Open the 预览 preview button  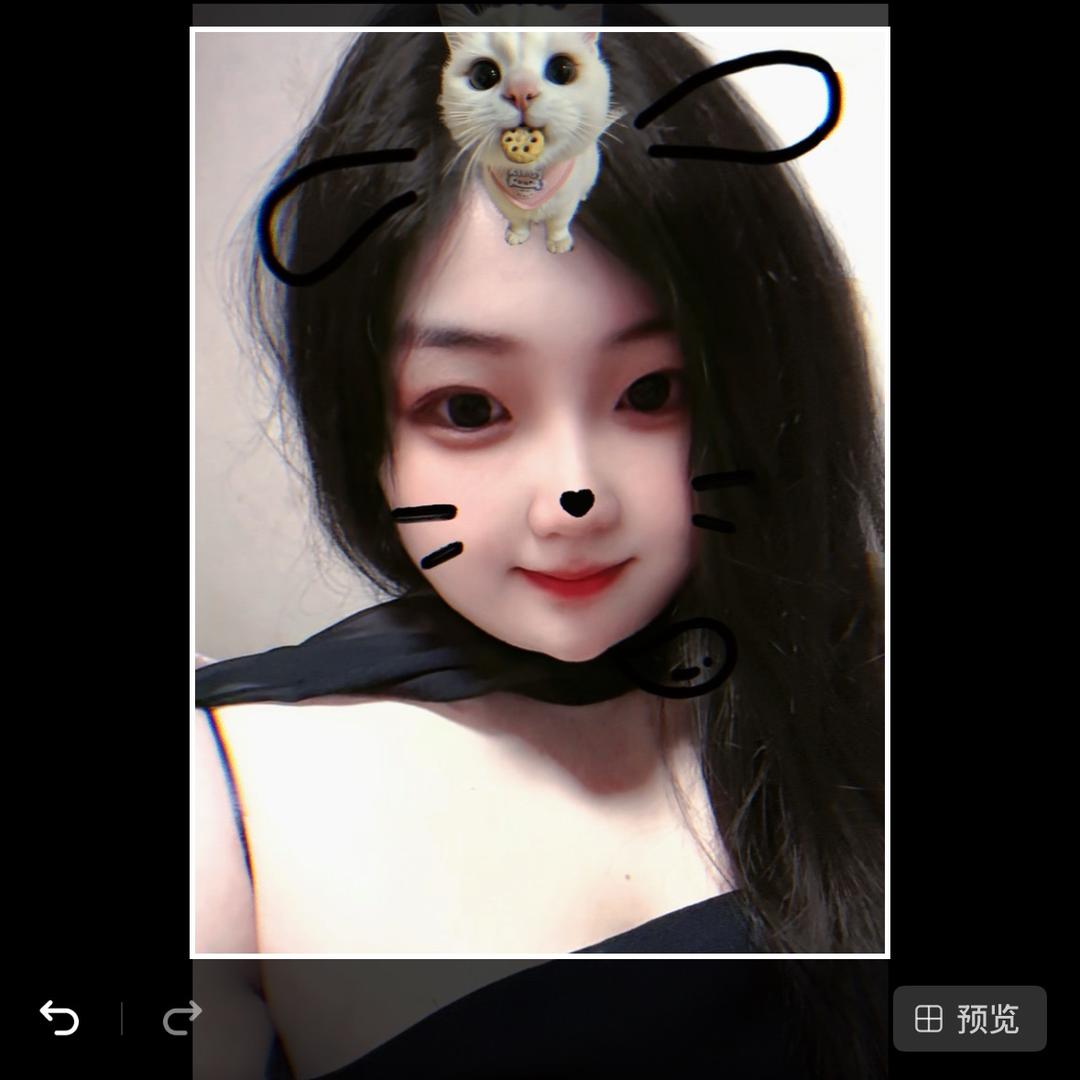(969, 1019)
